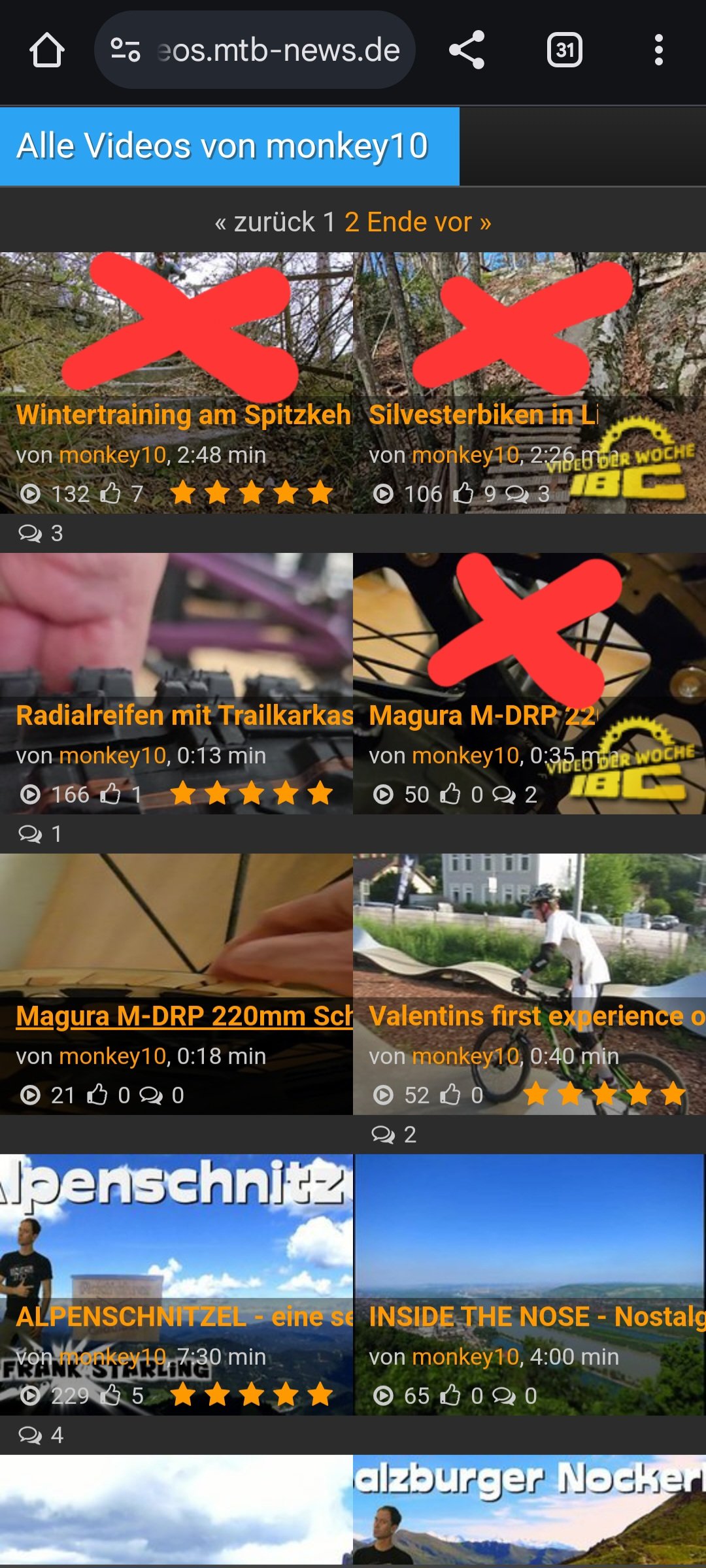
Task: Open Wintertraining am Spitzkeh video
Action: 183,415
